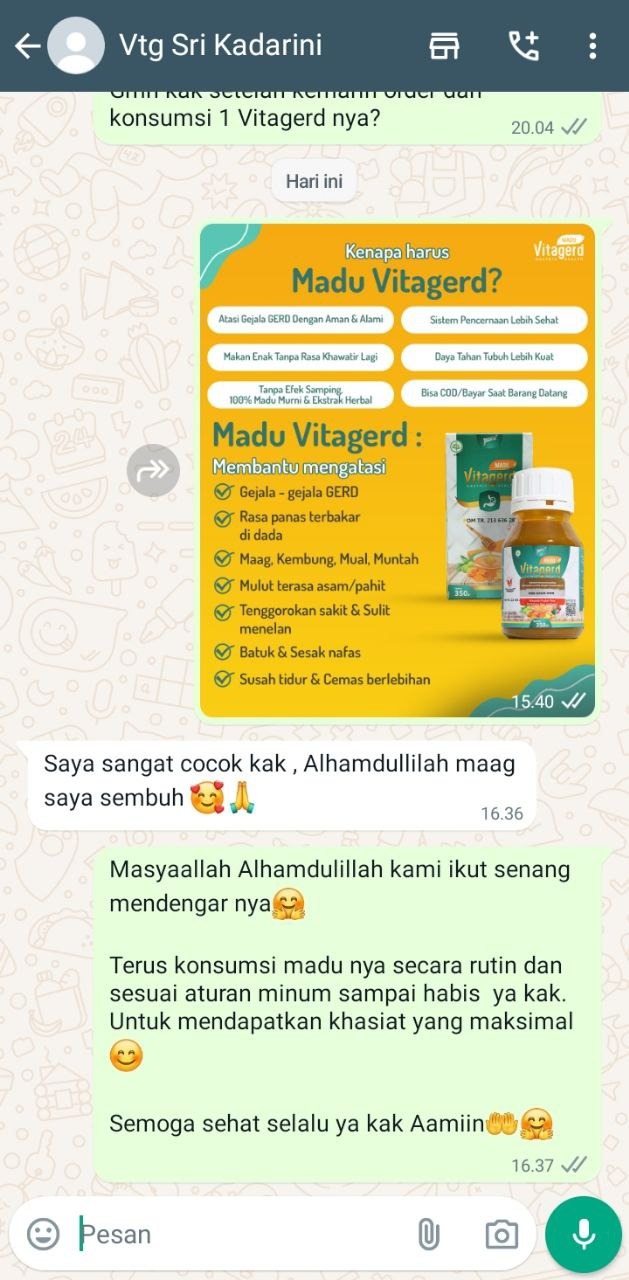
Task: Record a voice message with the microphone
Action: pyautogui.click(x=583, y=1234)
